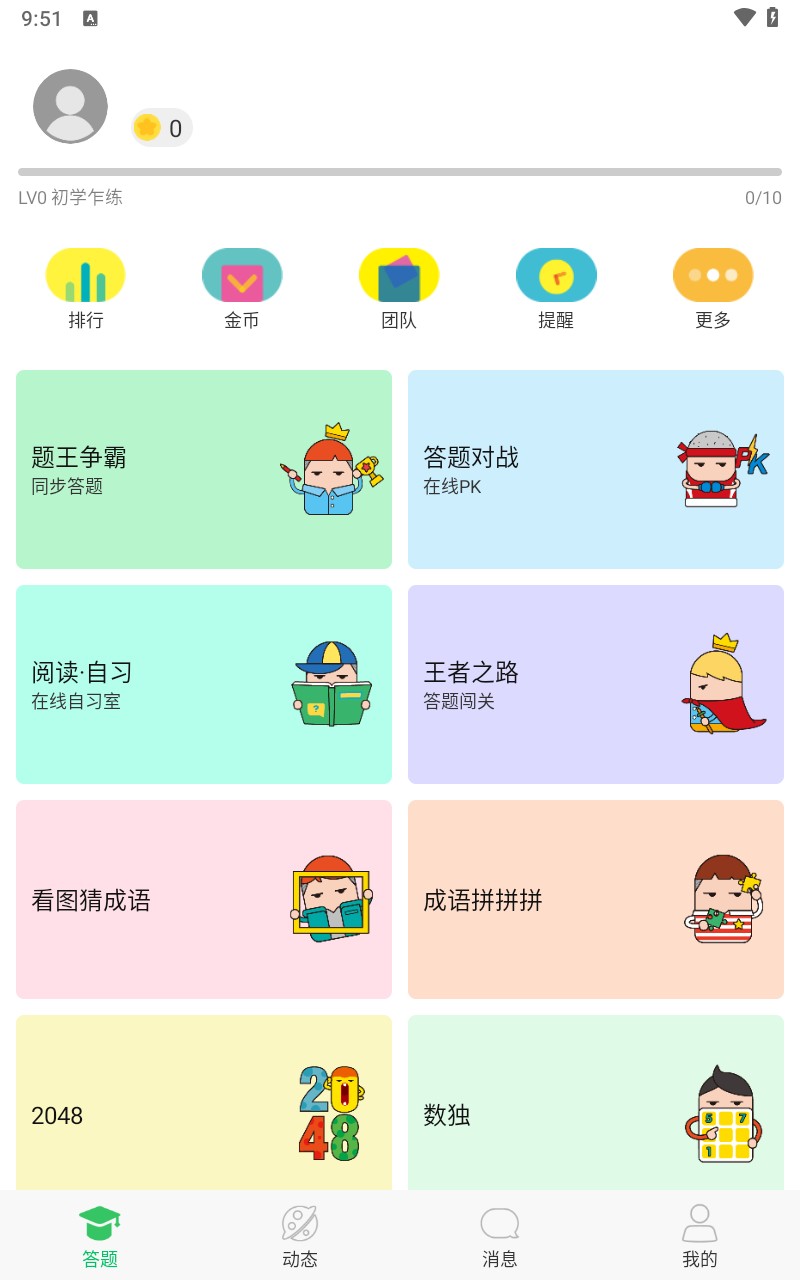Begin 王者之路 level challenge
The height and width of the screenshot is (1280, 800).
point(595,684)
